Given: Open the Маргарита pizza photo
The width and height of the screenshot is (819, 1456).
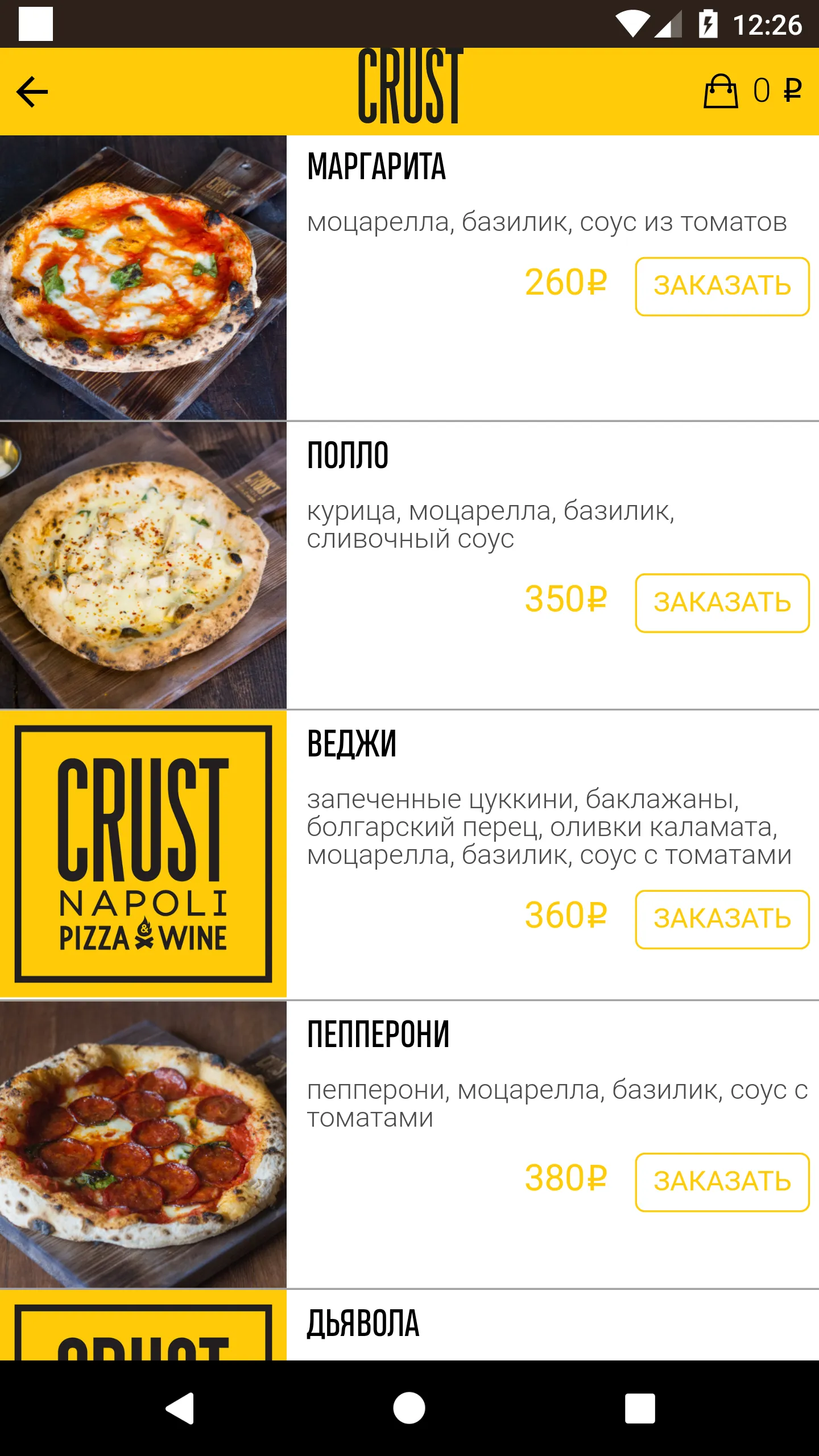Looking at the screenshot, I should click(x=143, y=278).
